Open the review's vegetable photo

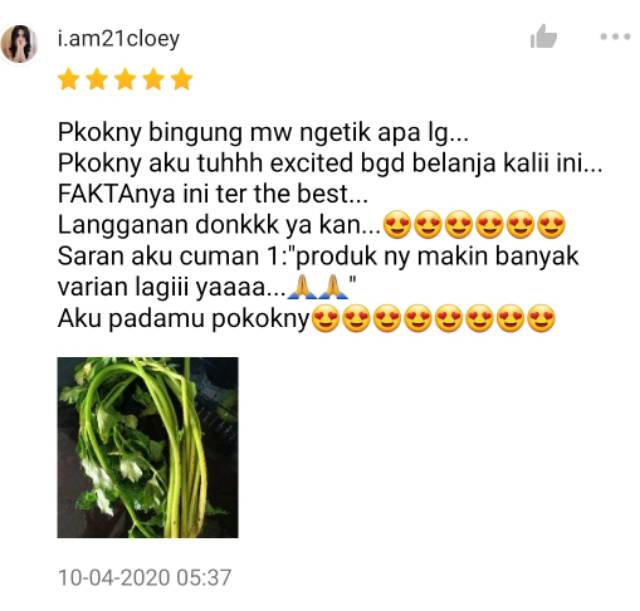point(147,447)
